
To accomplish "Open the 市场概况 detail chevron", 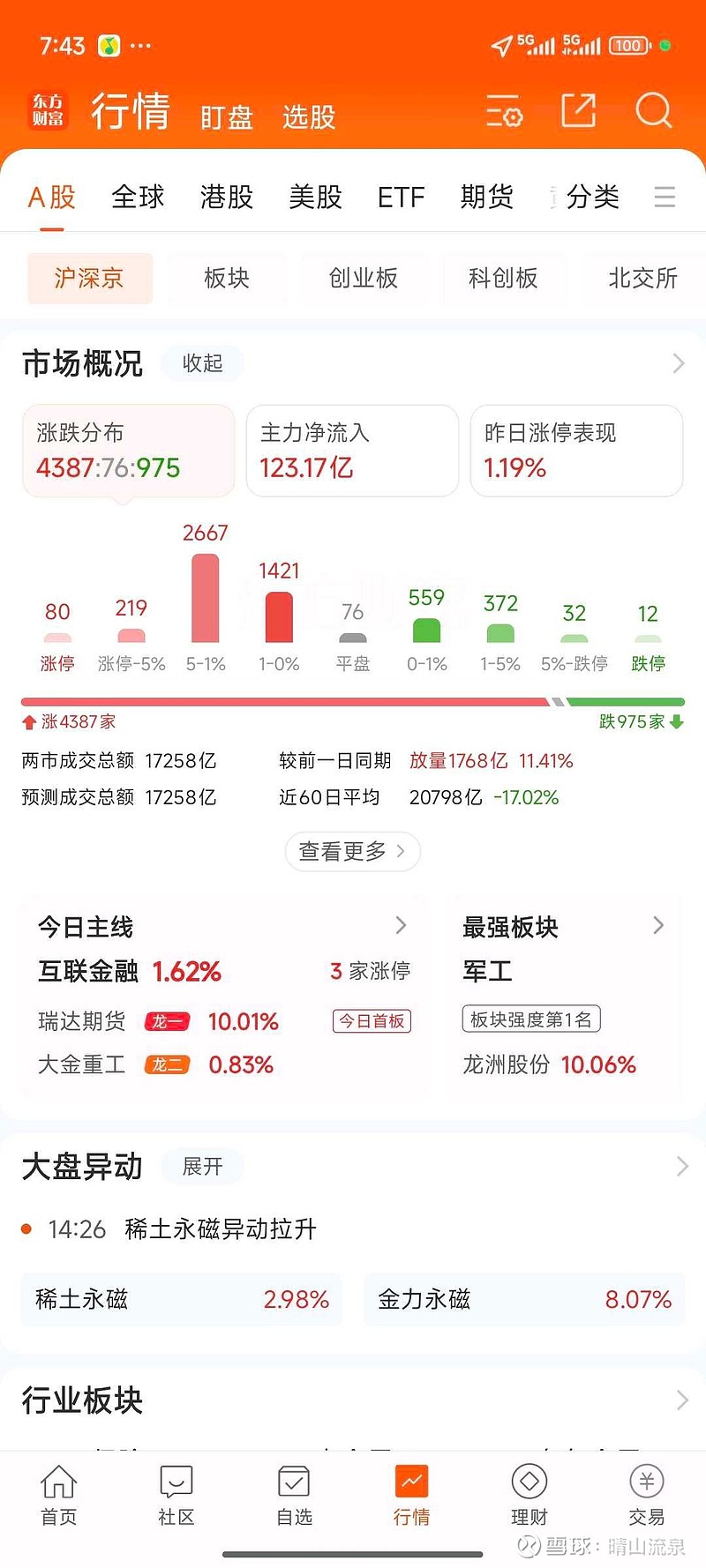I will click(677, 363).
